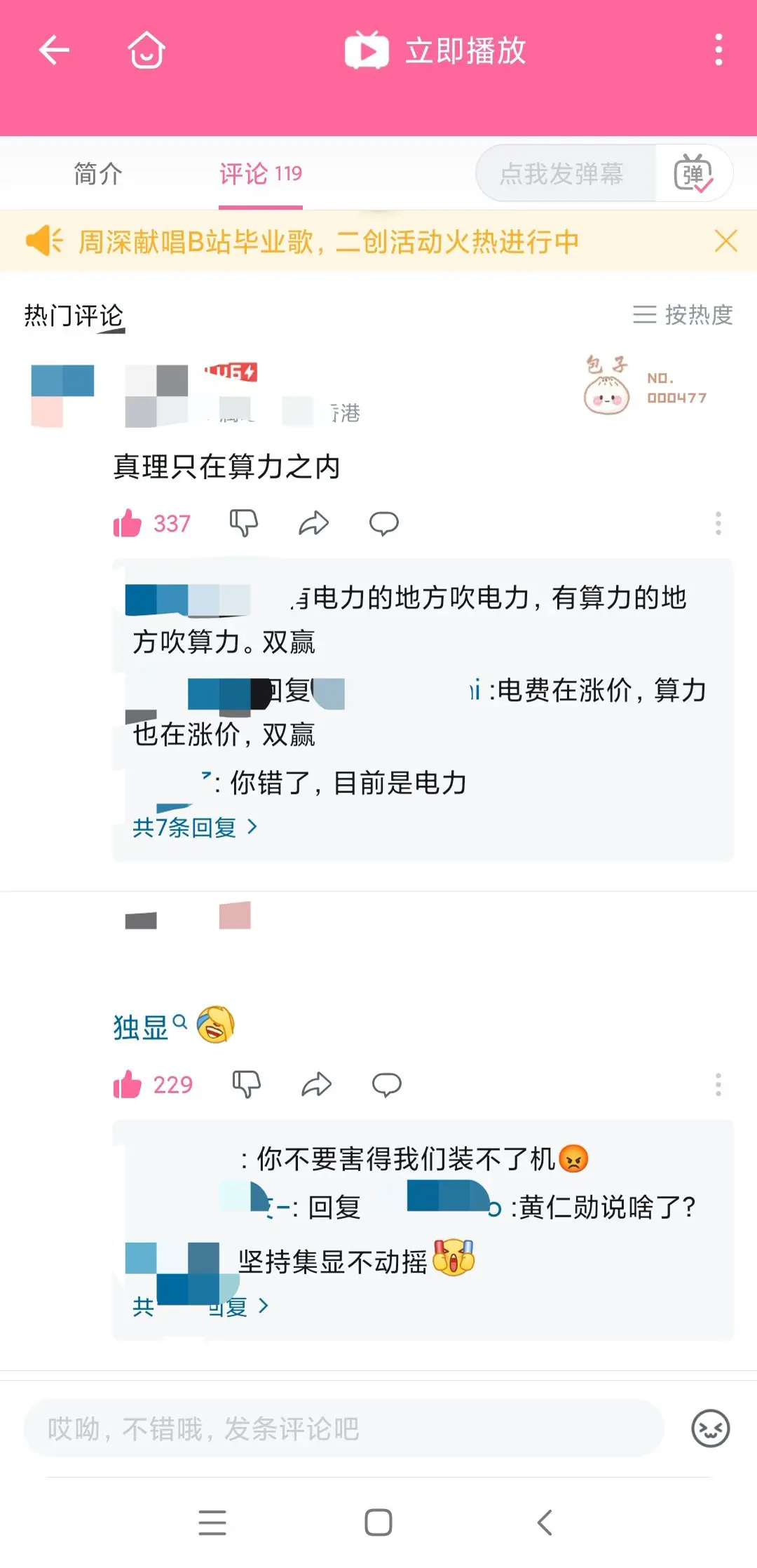Image resolution: width=757 pixels, height=1568 pixels.
Task: Tap 立即播放 to play the video
Action: 436,50
